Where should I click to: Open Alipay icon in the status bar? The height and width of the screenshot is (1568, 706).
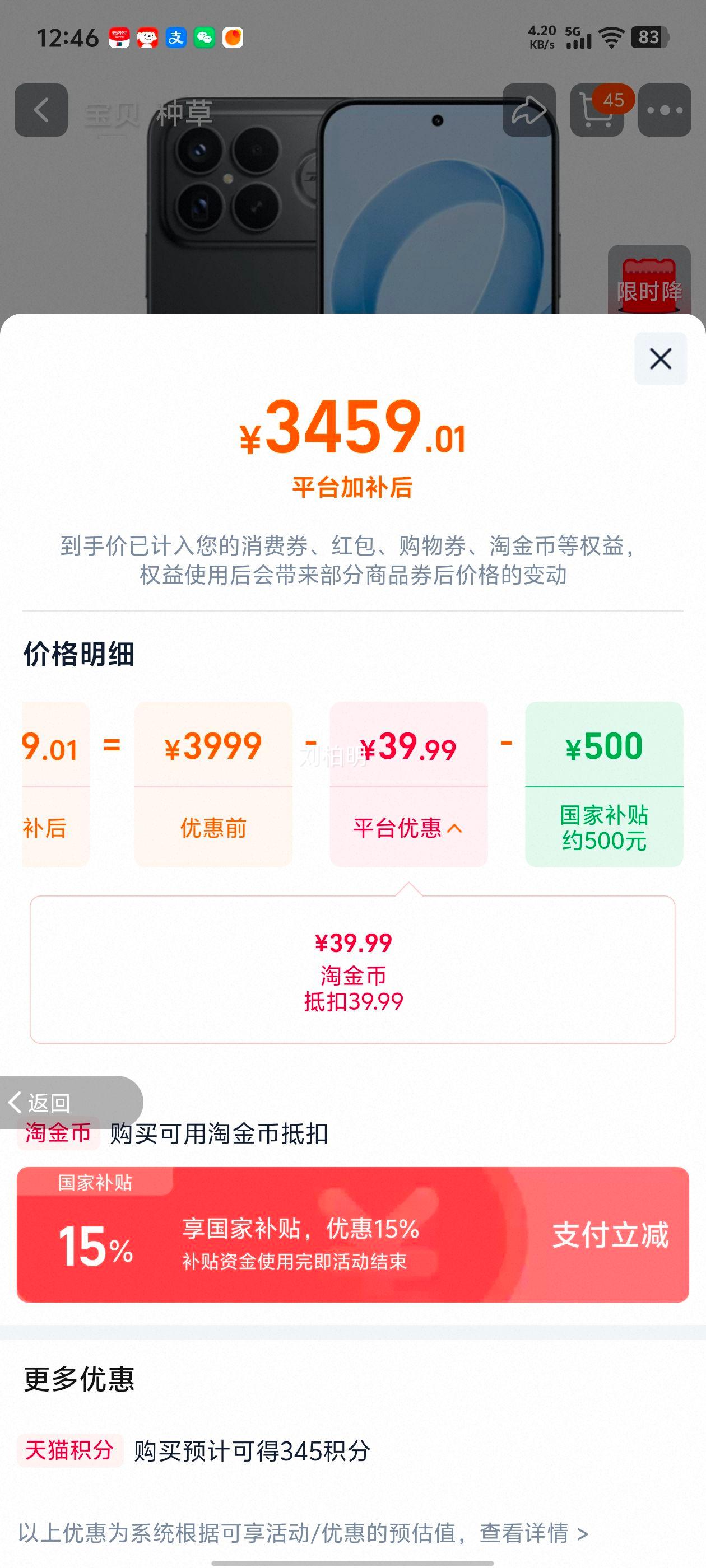click(x=175, y=37)
